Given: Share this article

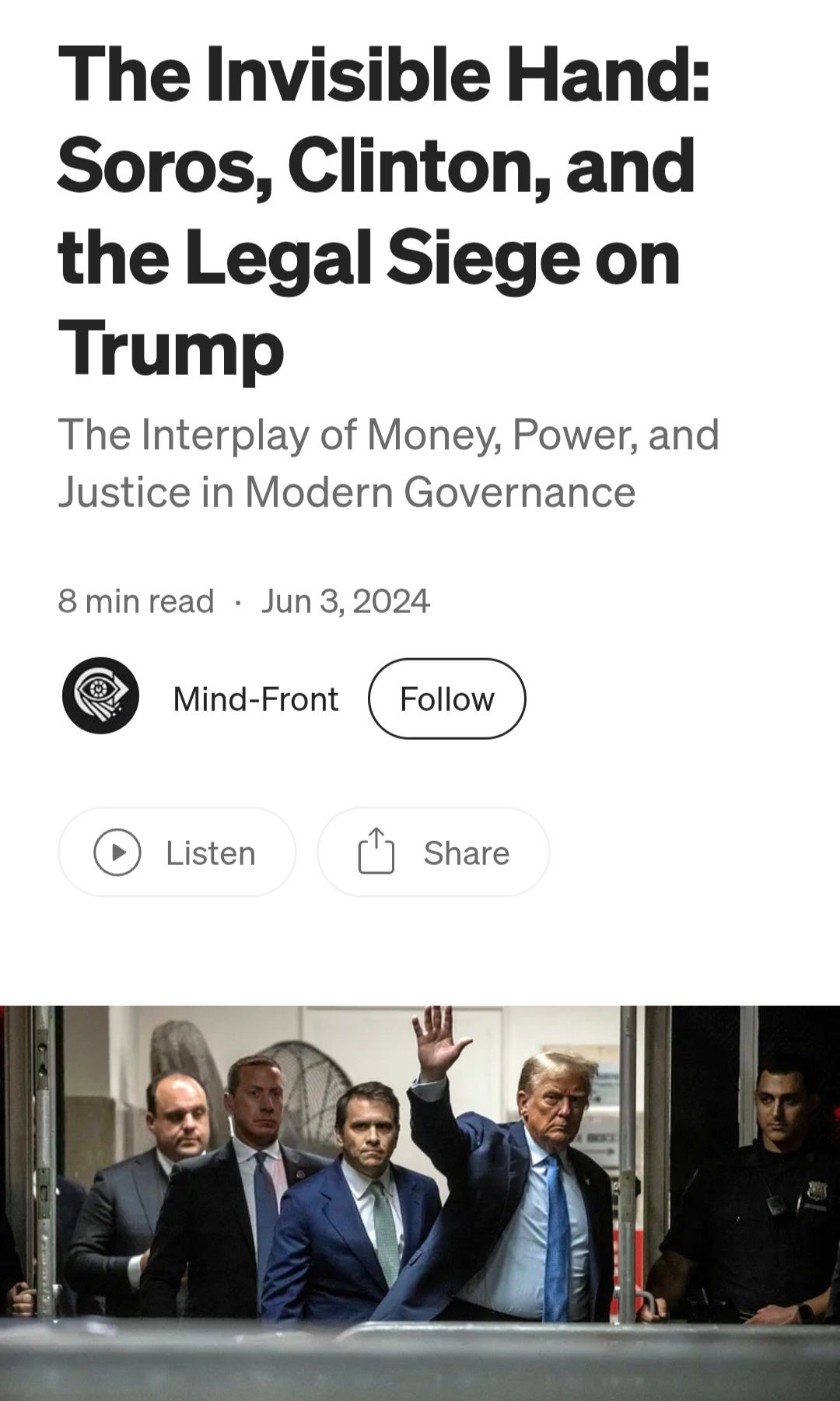Looking at the screenshot, I should coord(433,853).
